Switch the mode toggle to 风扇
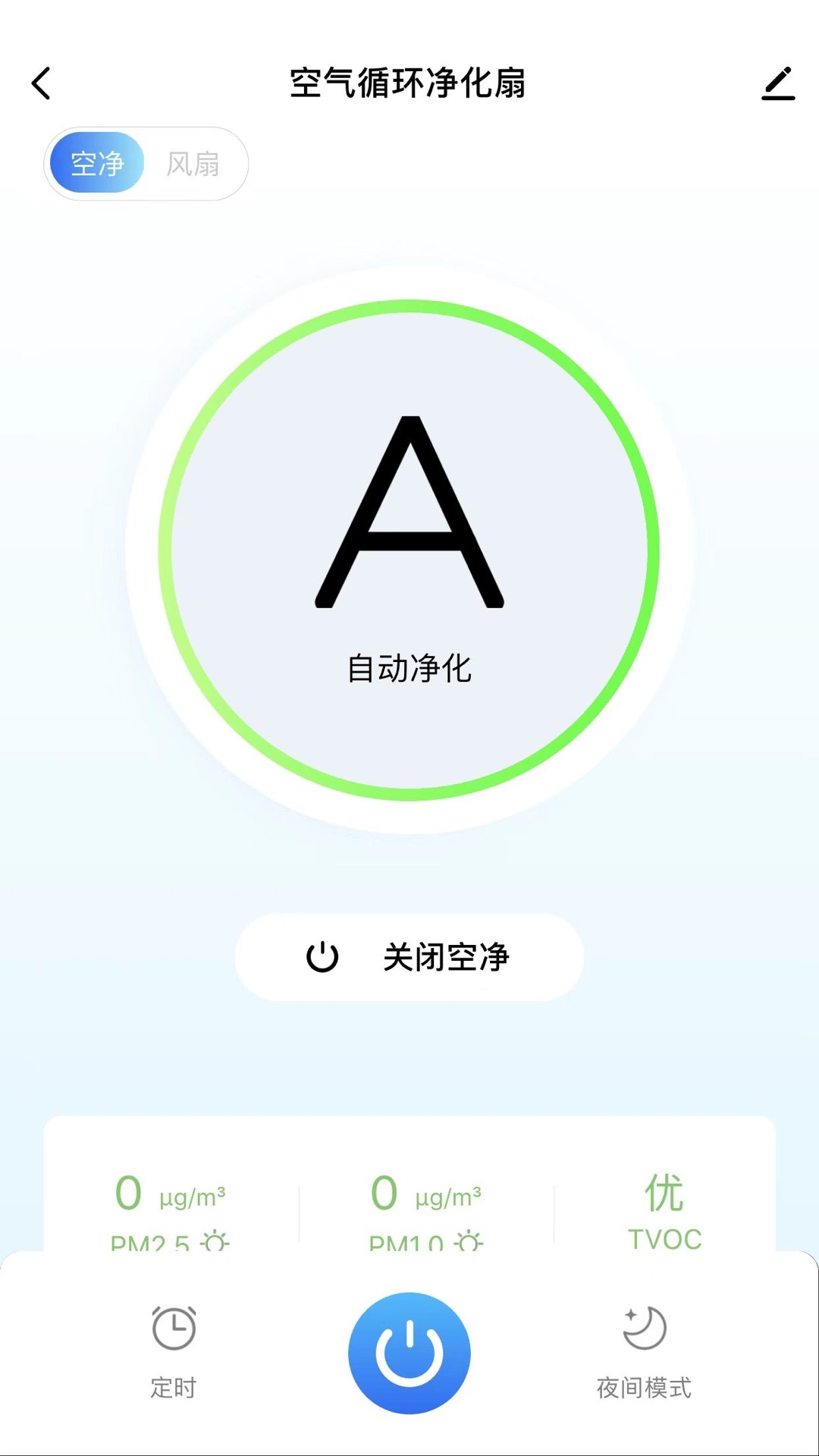This screenshot has width=819, height=1456. (195, 165)
